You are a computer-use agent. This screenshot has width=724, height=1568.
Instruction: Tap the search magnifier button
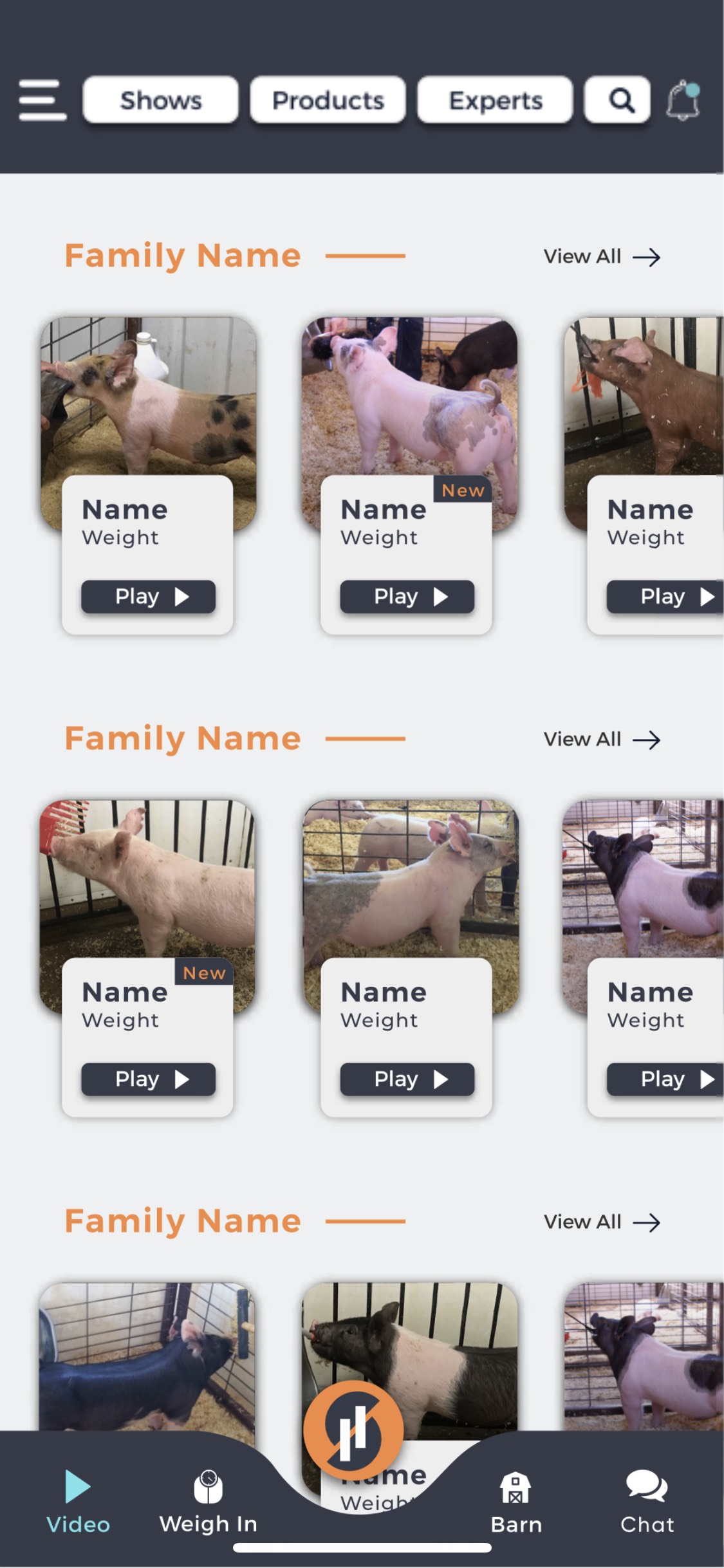tap(618, 100)
